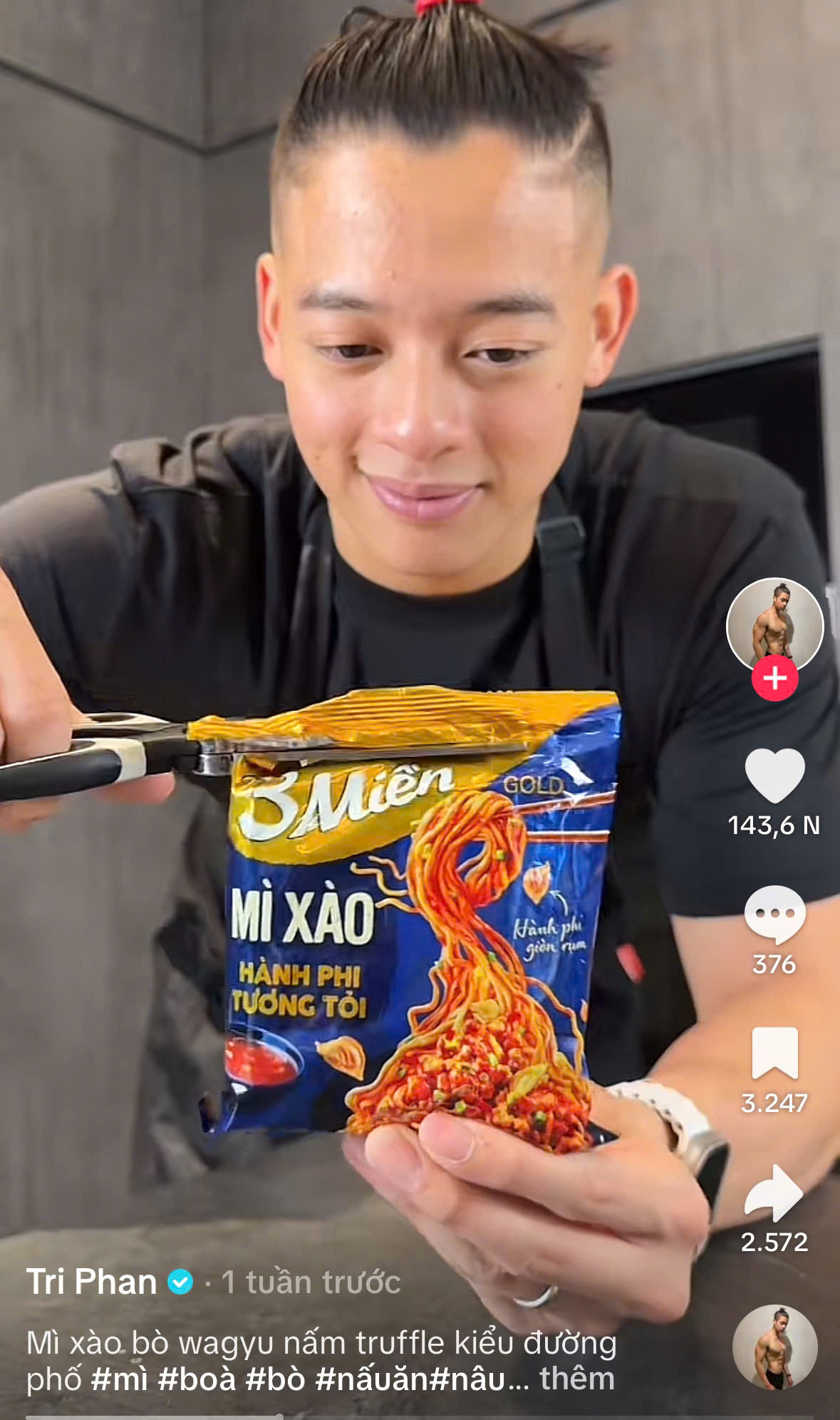Open the comments on this video
The width and height of the screenshot is (840, 1420).
[774, 914]
